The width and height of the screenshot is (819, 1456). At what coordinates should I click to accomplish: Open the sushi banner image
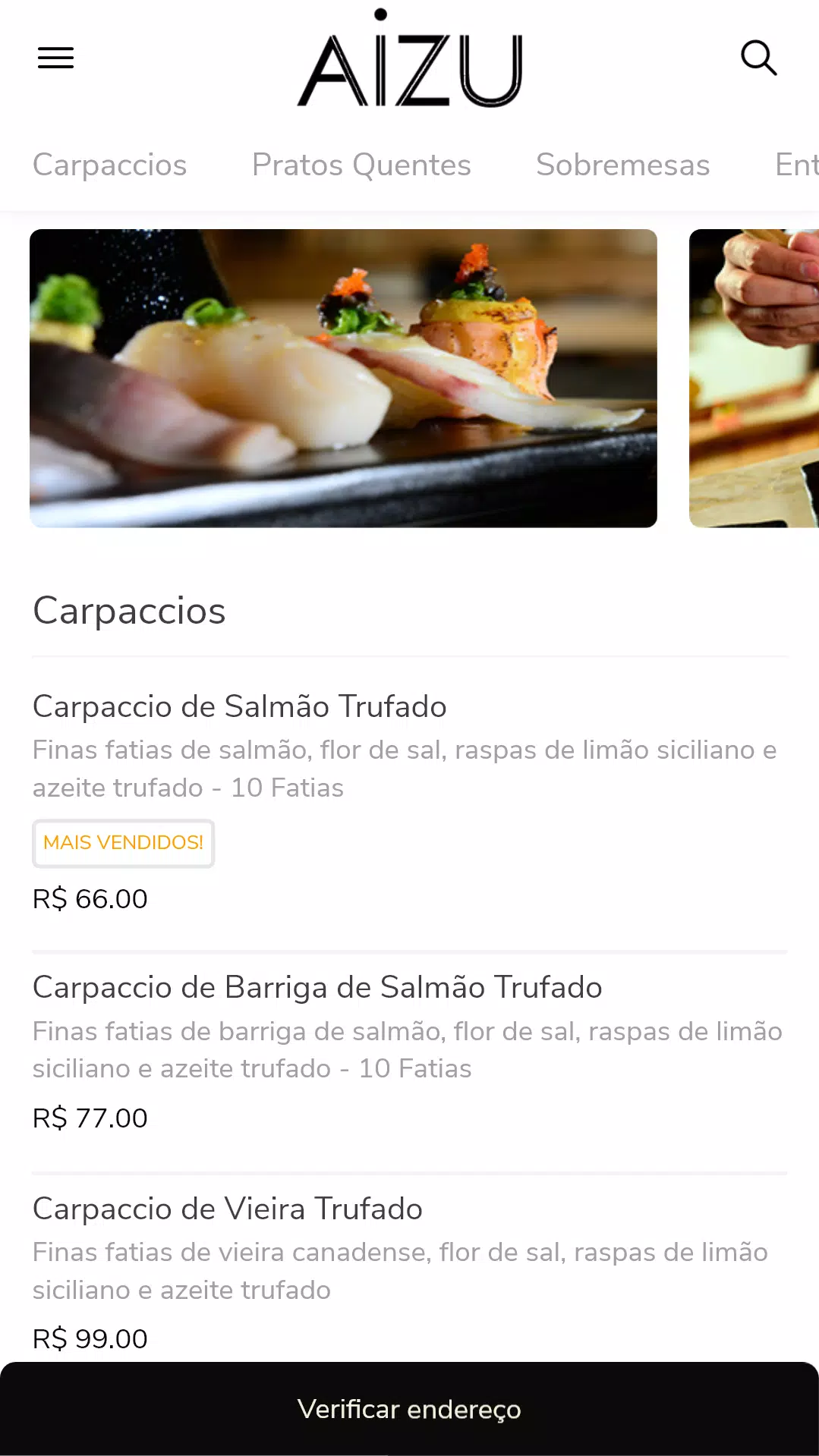coord(343,378)
